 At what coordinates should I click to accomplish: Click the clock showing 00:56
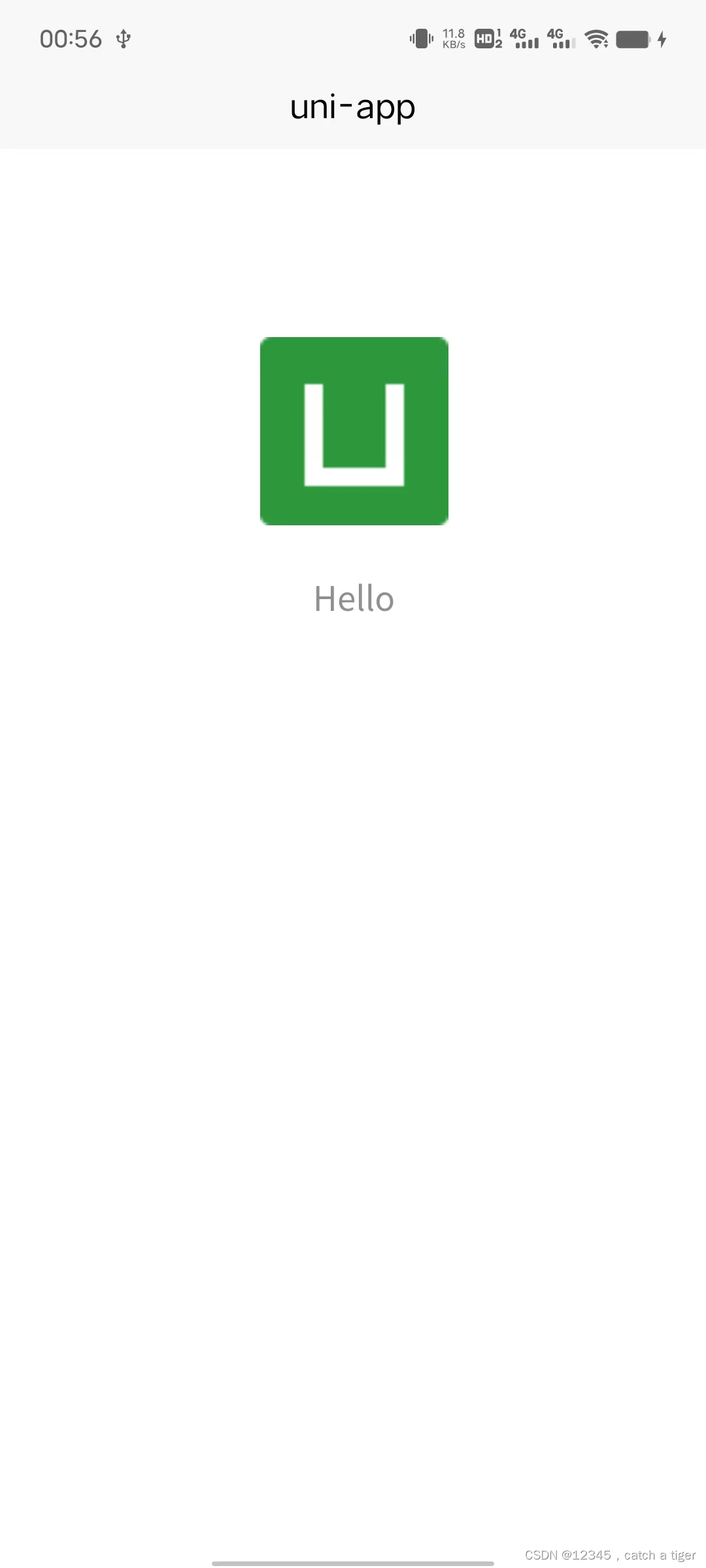72,37
